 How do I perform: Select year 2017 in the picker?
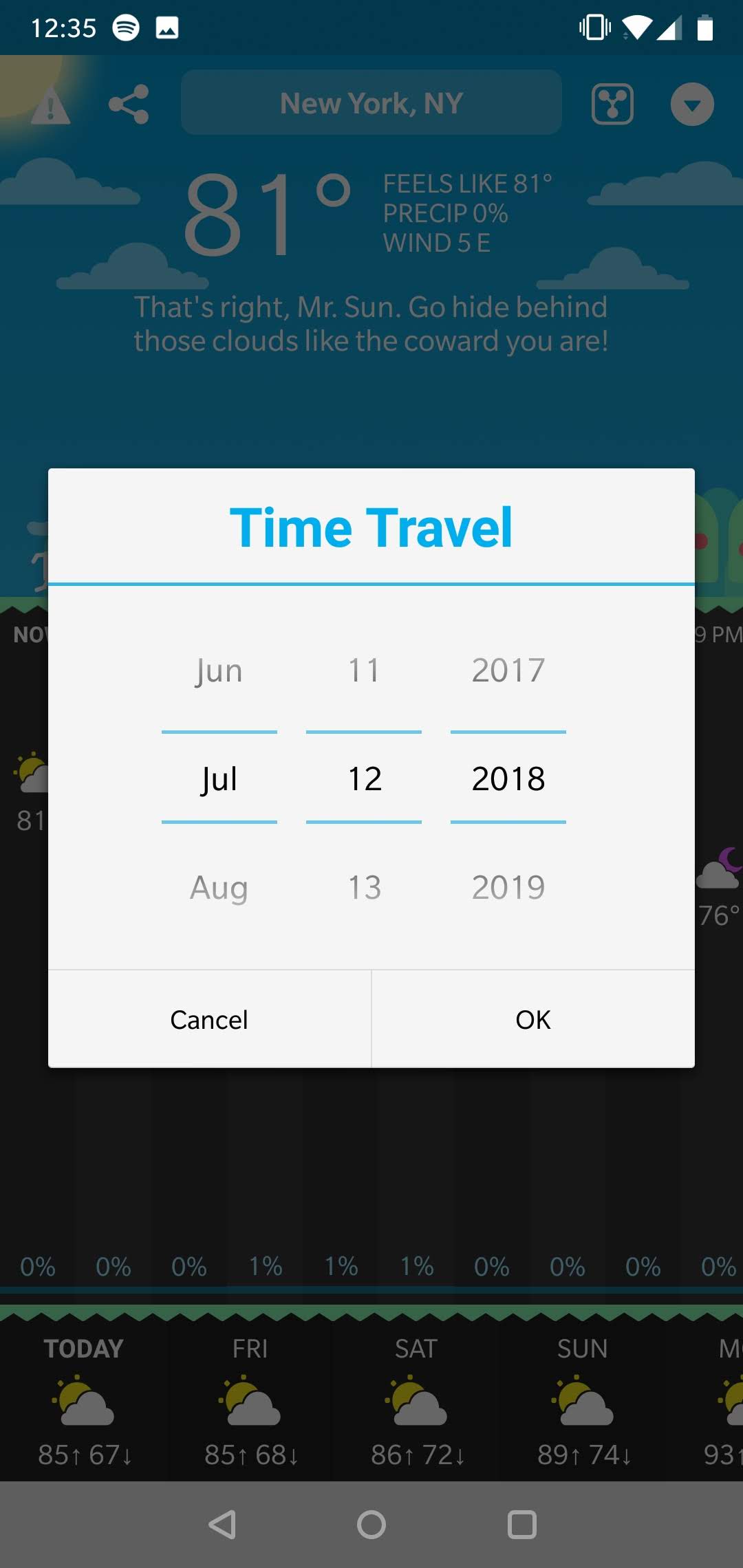(x=508, y=671)
